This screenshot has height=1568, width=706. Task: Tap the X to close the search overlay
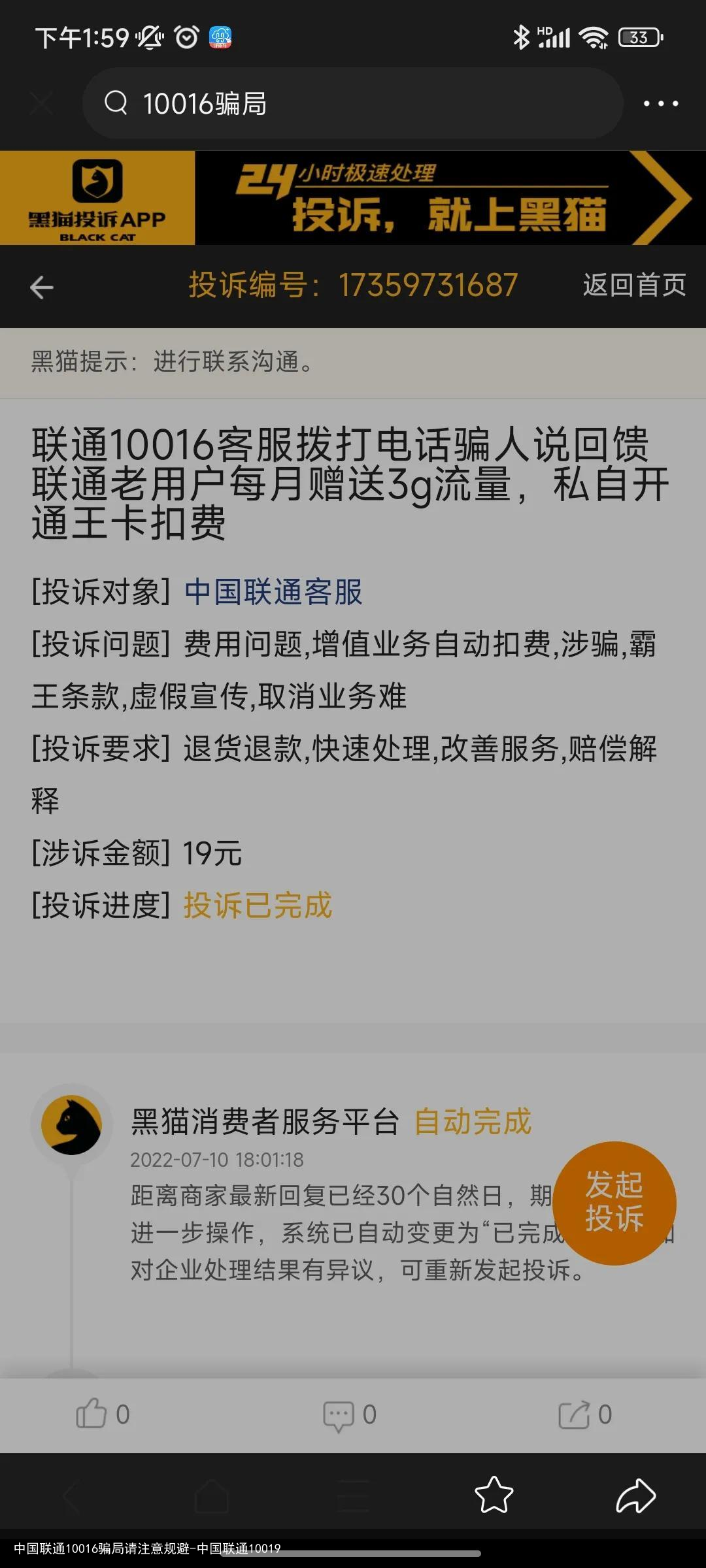point(41,103)
